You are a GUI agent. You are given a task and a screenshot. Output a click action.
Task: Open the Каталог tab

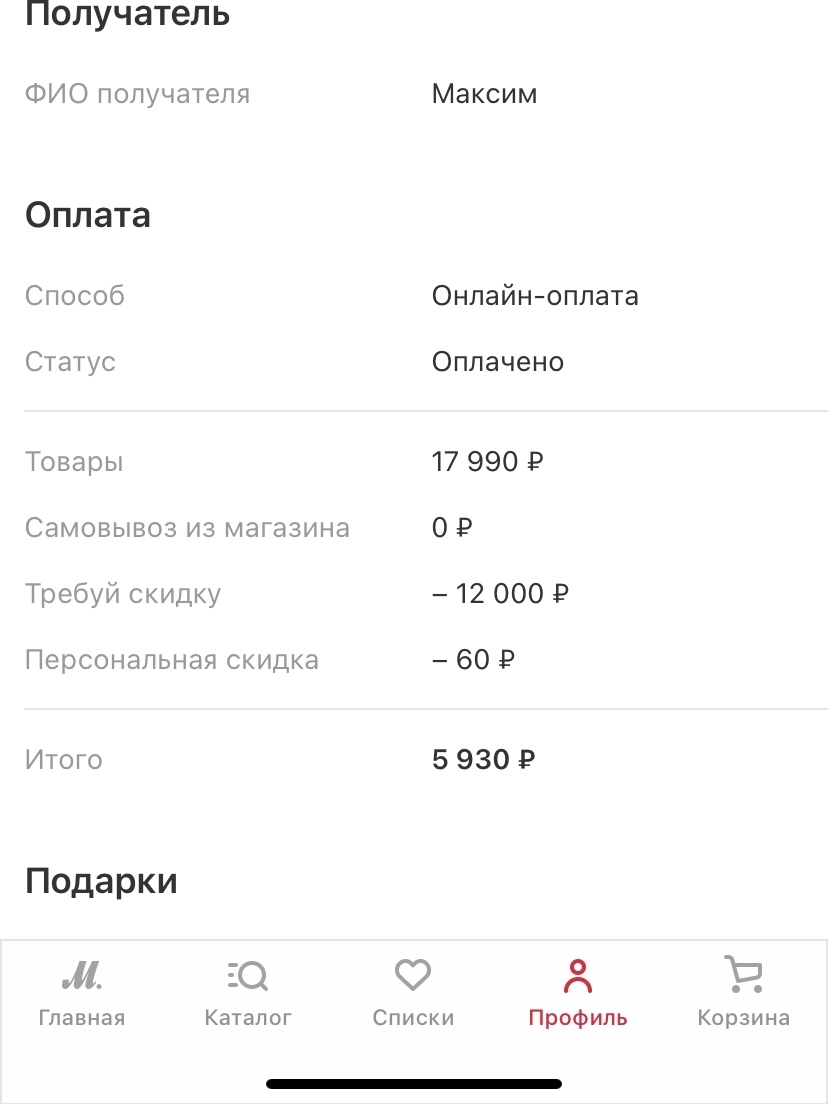point(248,992)
